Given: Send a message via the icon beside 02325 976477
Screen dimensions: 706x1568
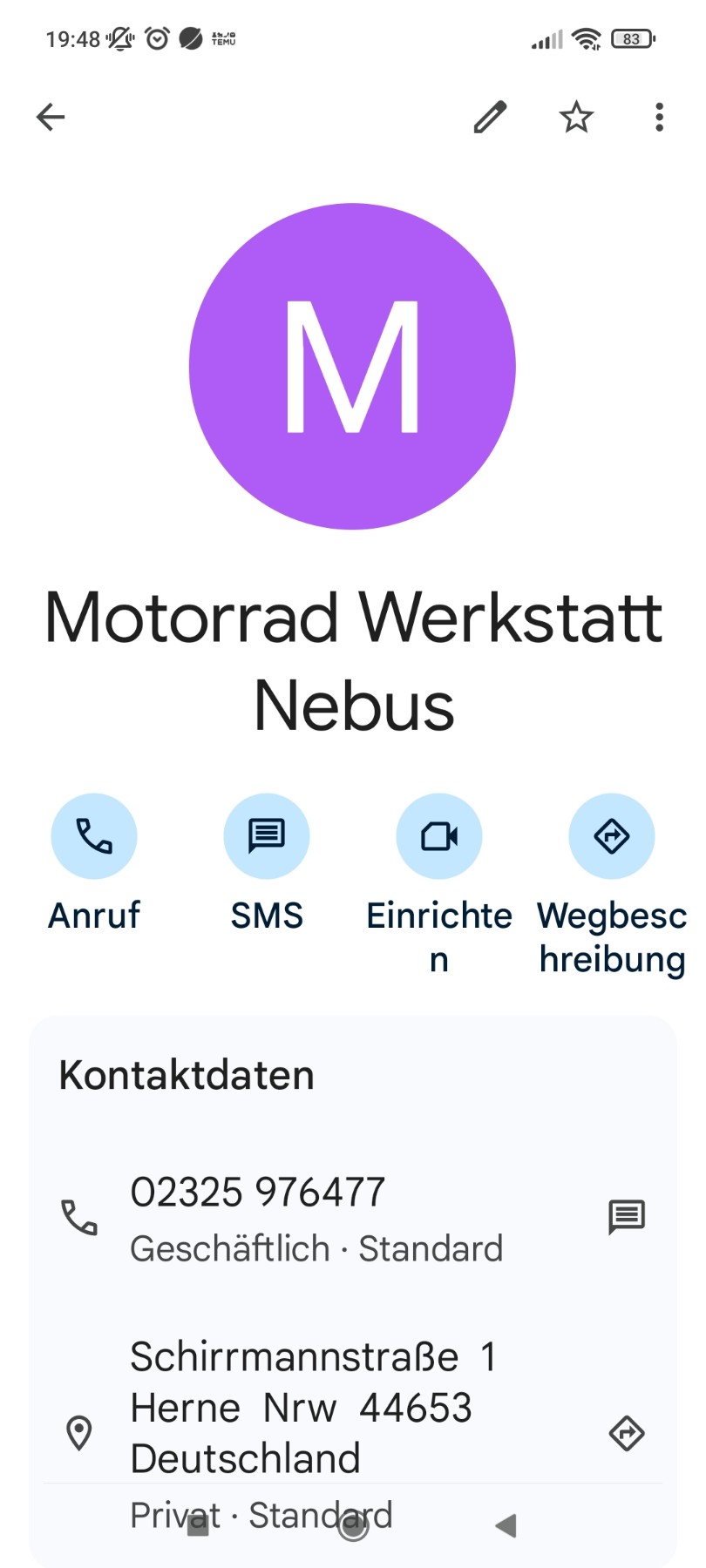Looking at the screenshot, I should click(627, 1217).
